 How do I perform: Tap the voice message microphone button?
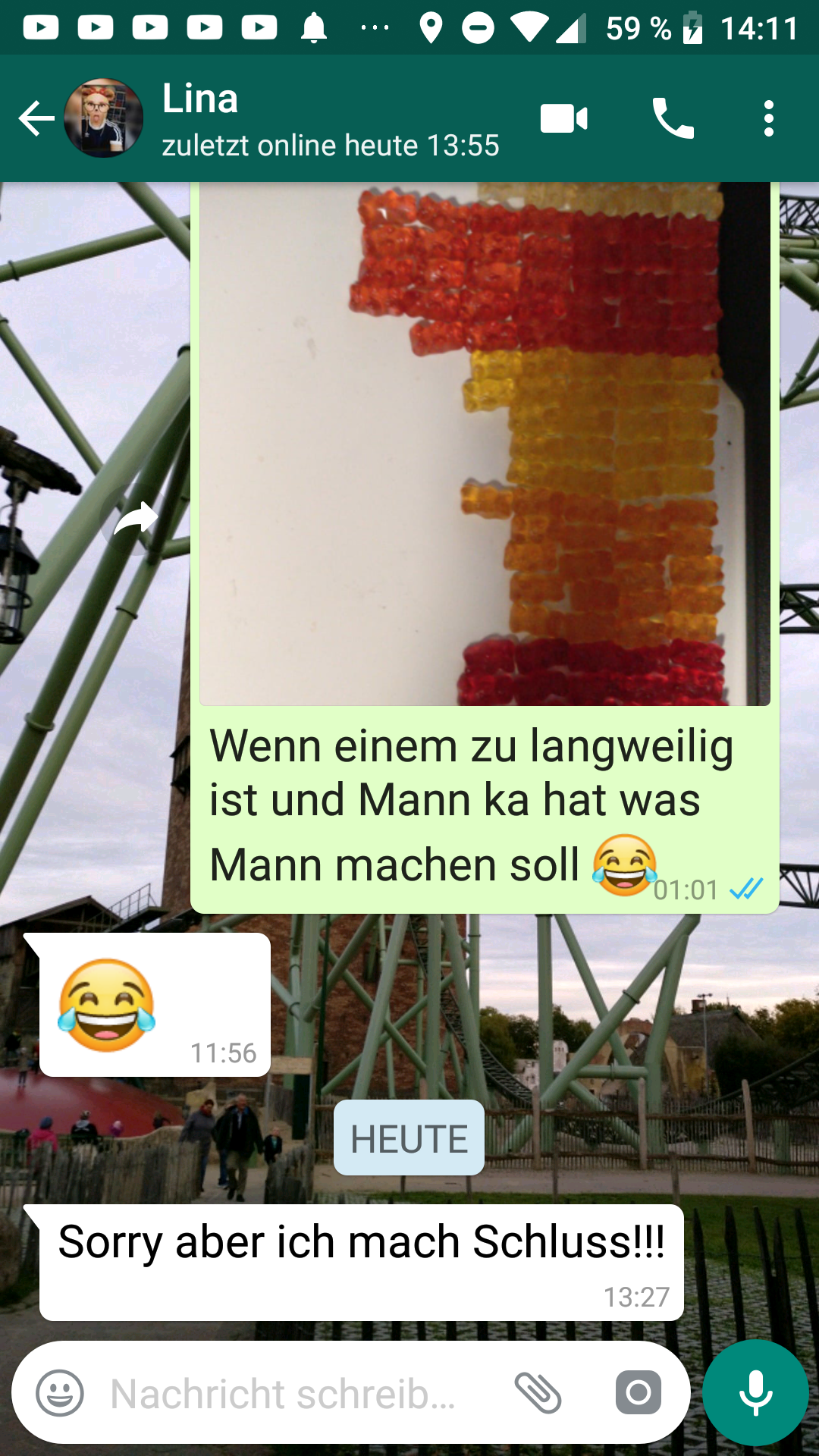[755, 1393]
